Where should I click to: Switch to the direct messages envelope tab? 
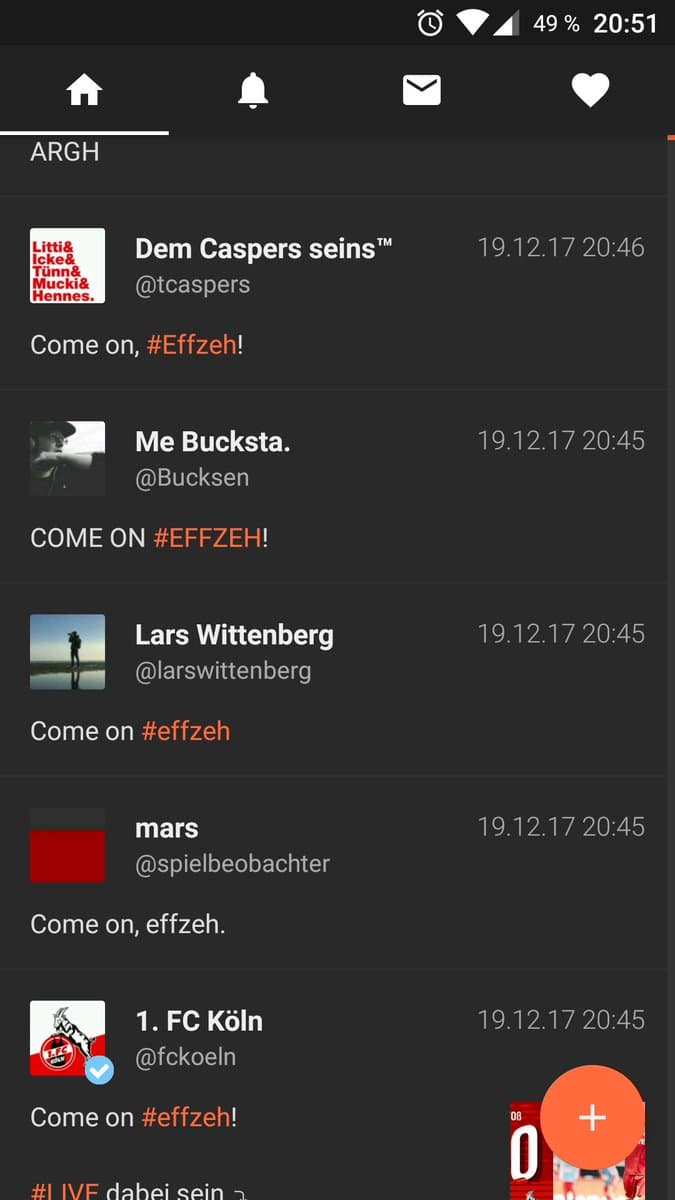tap(422, 91)
